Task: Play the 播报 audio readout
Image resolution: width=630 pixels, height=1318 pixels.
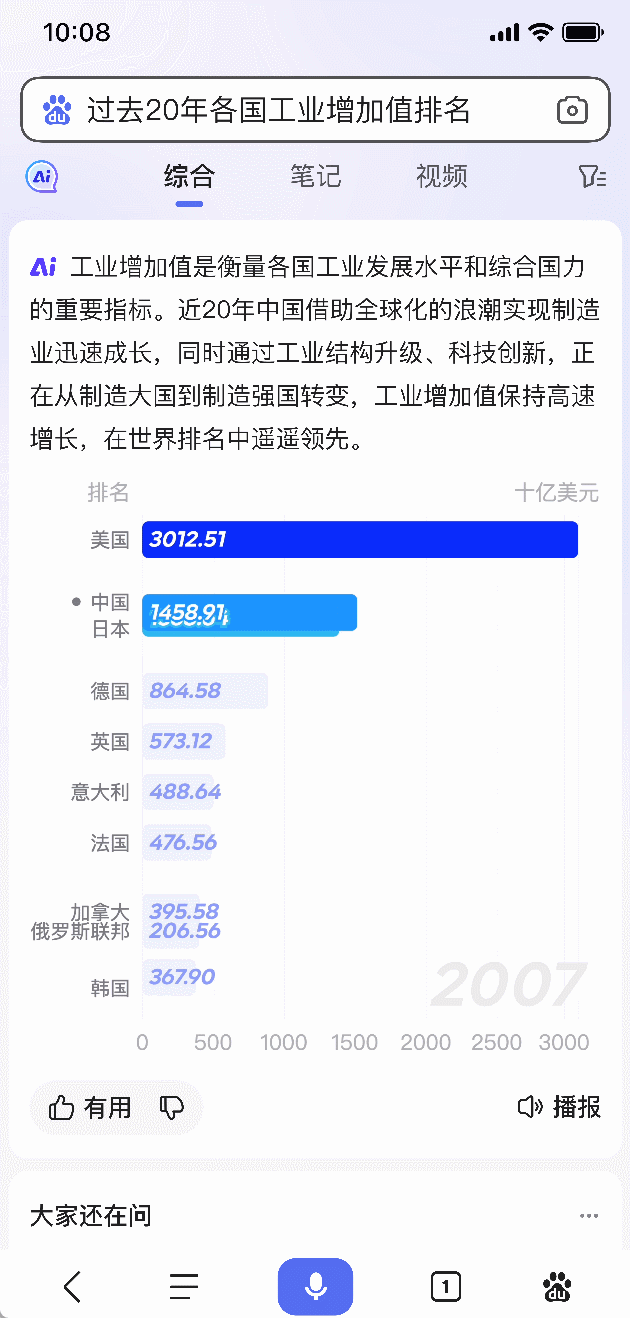Action: point(559,1106)
